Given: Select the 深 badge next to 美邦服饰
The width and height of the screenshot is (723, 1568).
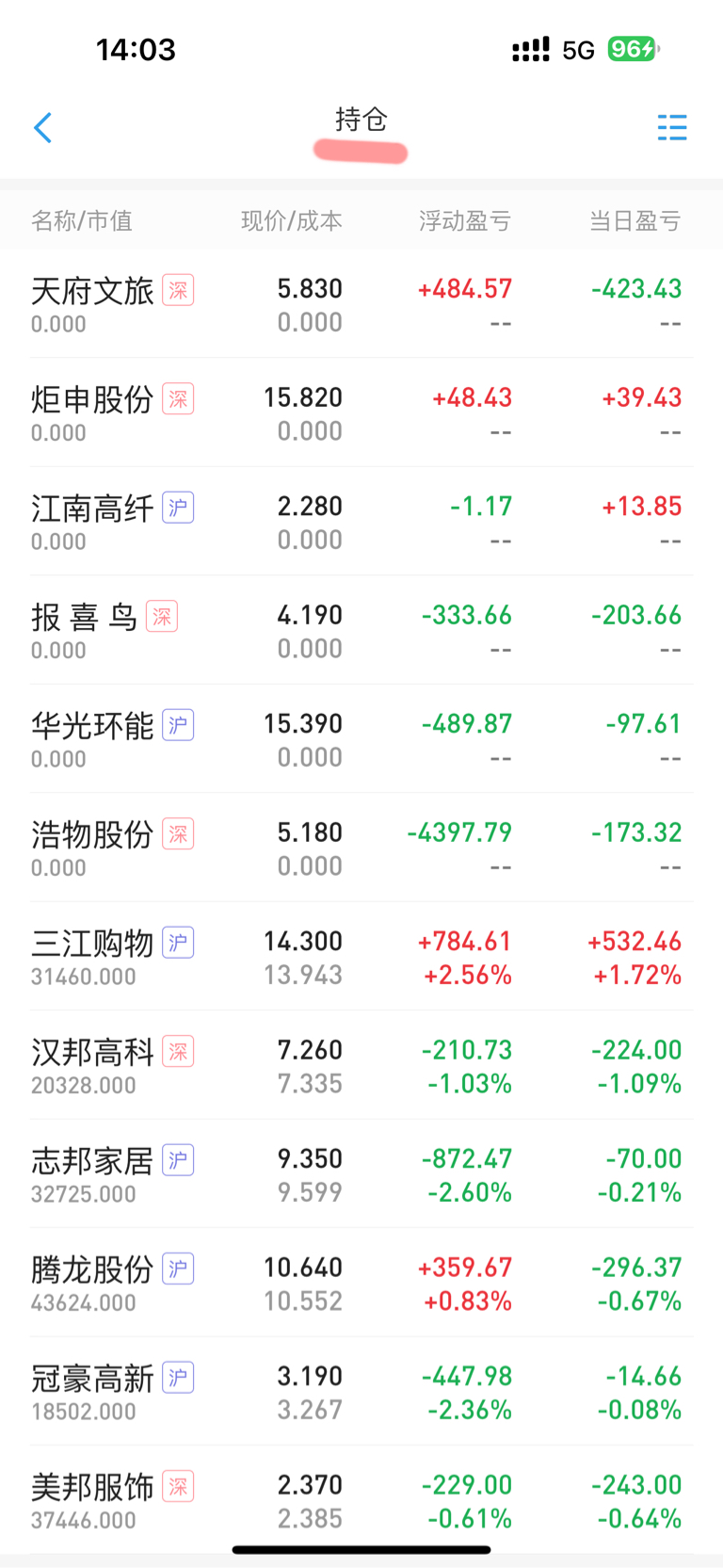Looking at the screenshot, I should pos(177,1485).
